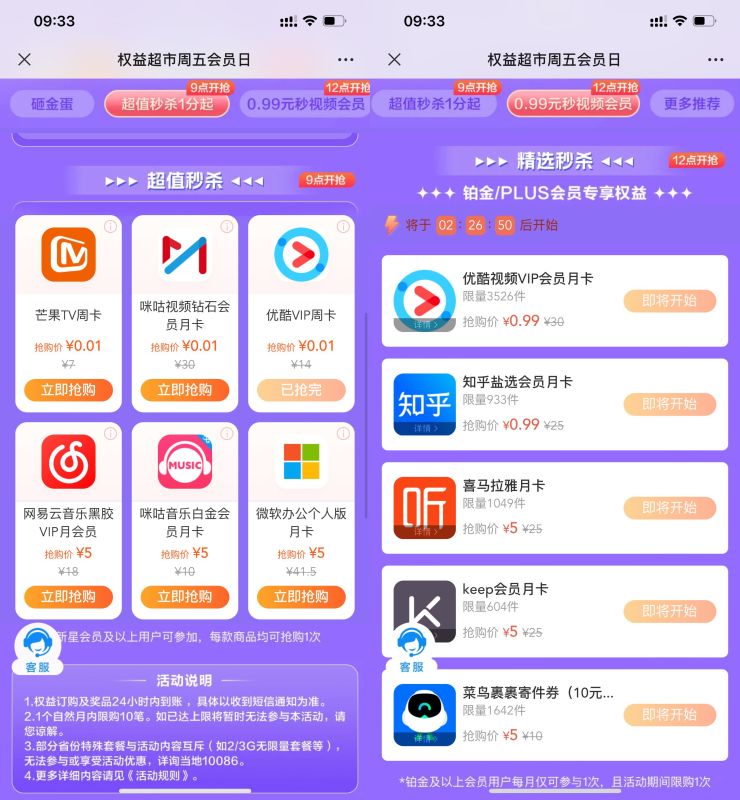Purchase the 咪咕音乐白金会员月卡
The width and height of the screenshot is (740, 800).
pos(184,597)
